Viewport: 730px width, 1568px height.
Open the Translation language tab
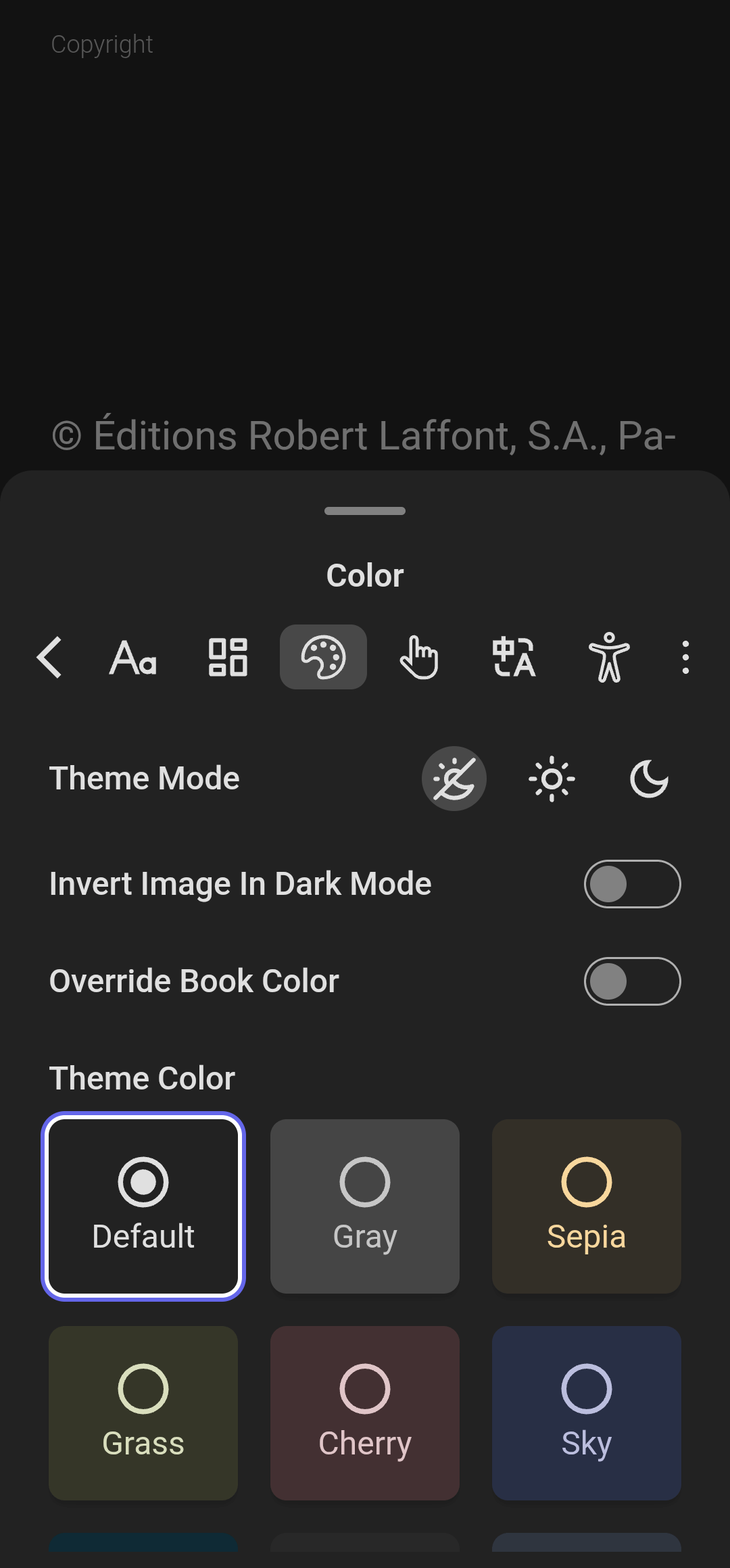514,657
